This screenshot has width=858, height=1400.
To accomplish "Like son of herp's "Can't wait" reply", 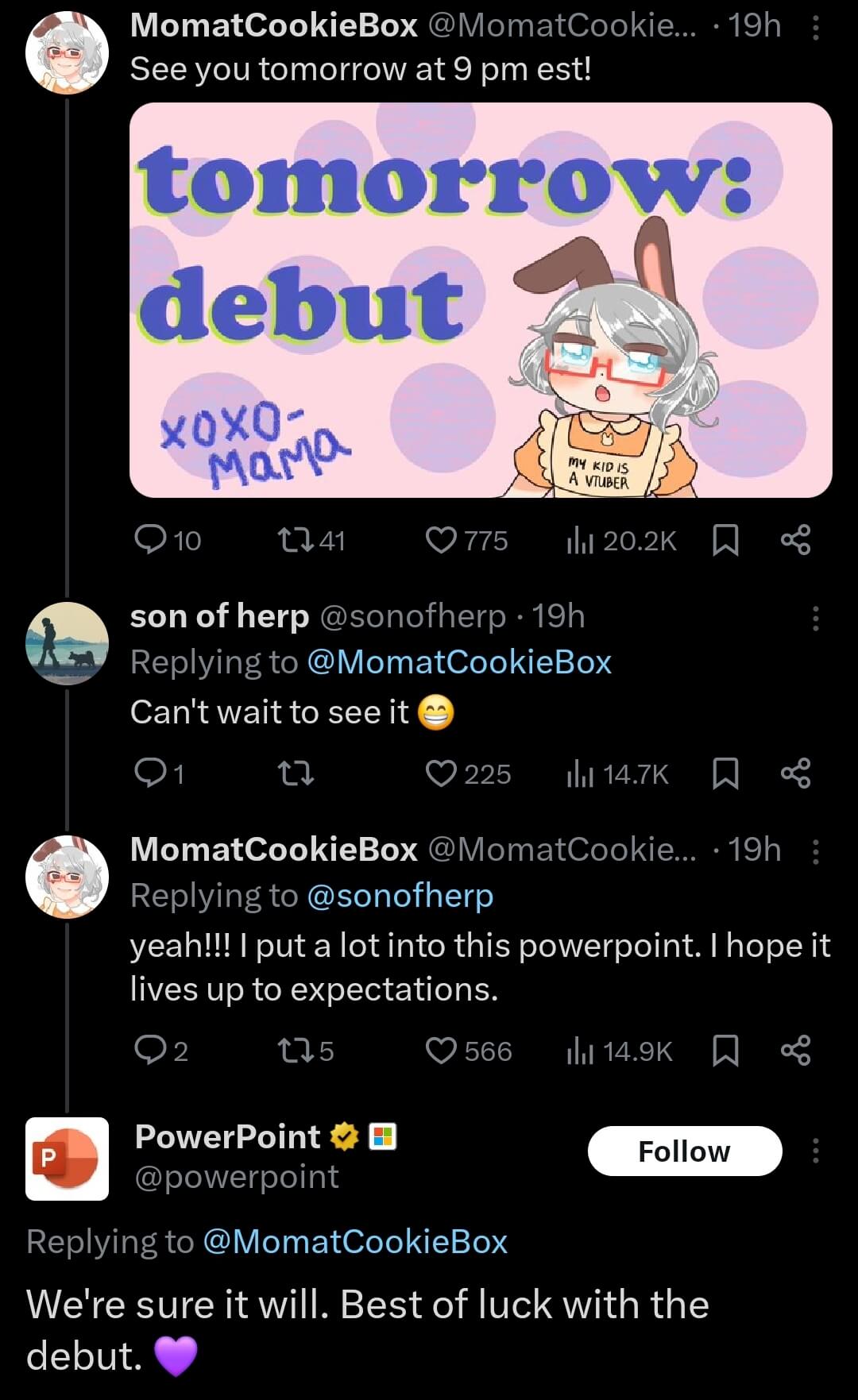I will pos(468,773).
